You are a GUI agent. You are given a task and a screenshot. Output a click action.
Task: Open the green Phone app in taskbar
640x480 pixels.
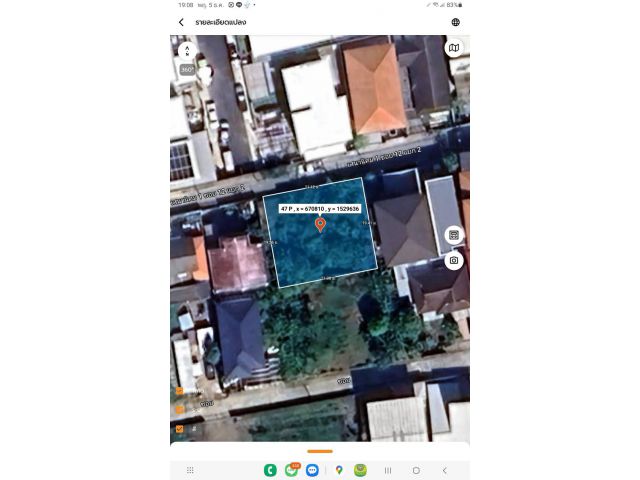pyautogui.click(x=270, y=470)
